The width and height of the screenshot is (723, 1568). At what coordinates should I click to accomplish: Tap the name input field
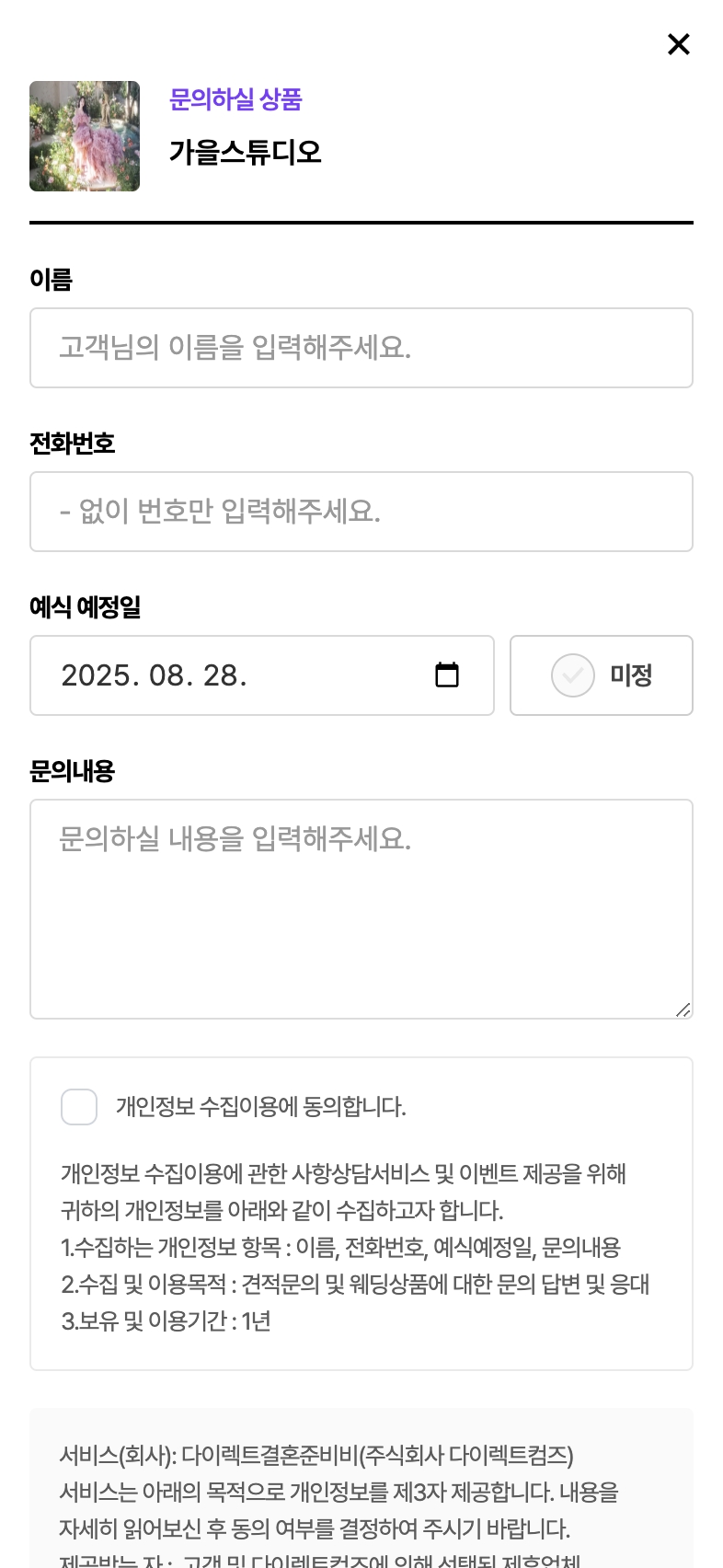361,348
